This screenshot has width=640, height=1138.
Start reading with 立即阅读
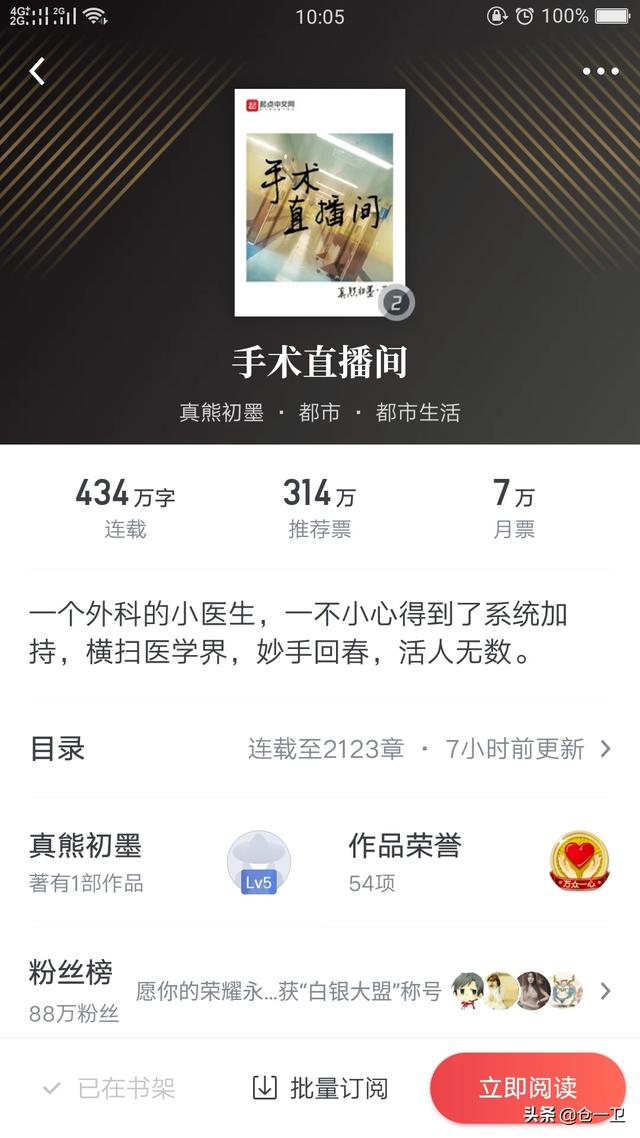[x=527, y=1088]
